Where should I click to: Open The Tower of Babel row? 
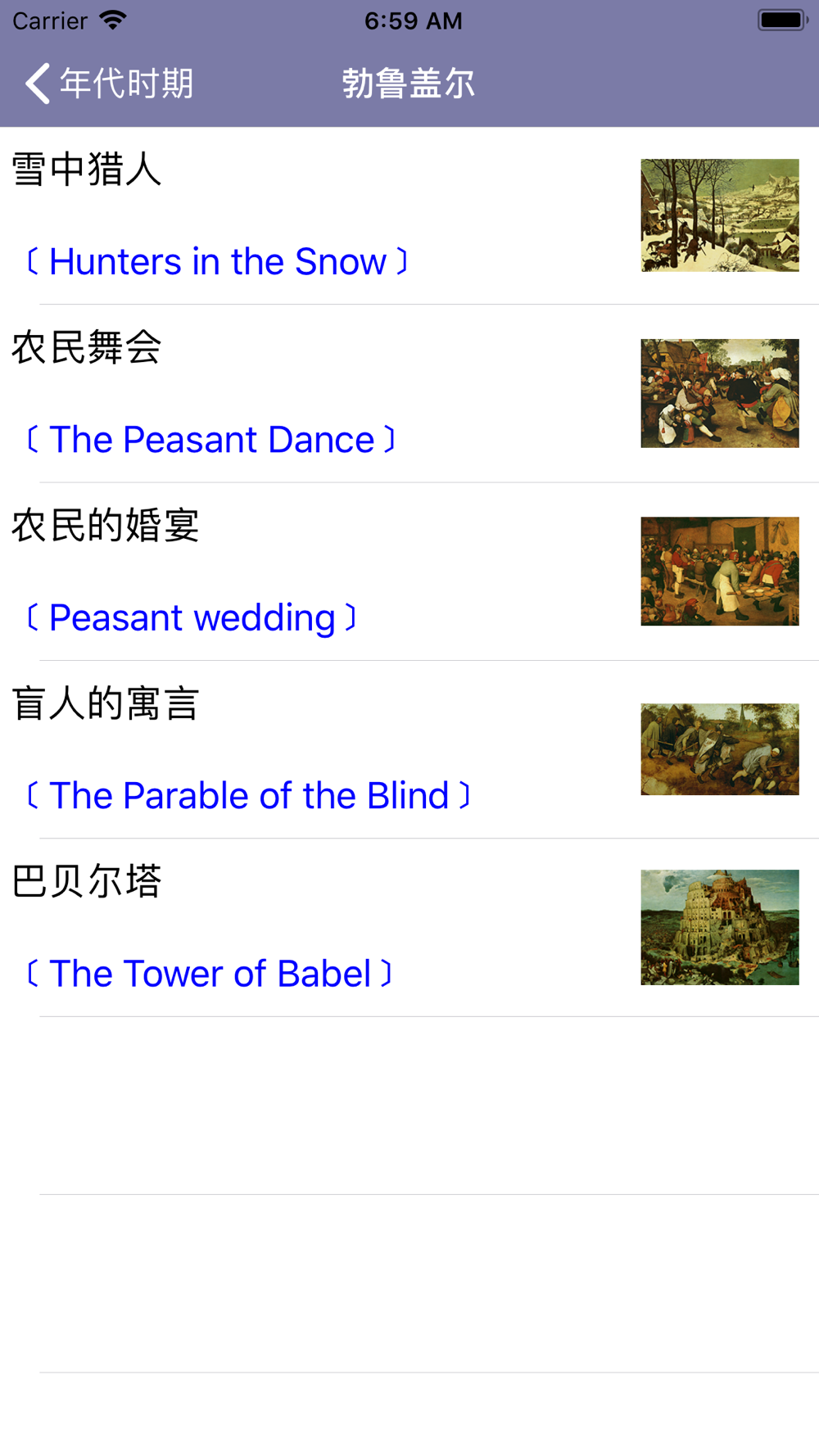coord(328,927)
